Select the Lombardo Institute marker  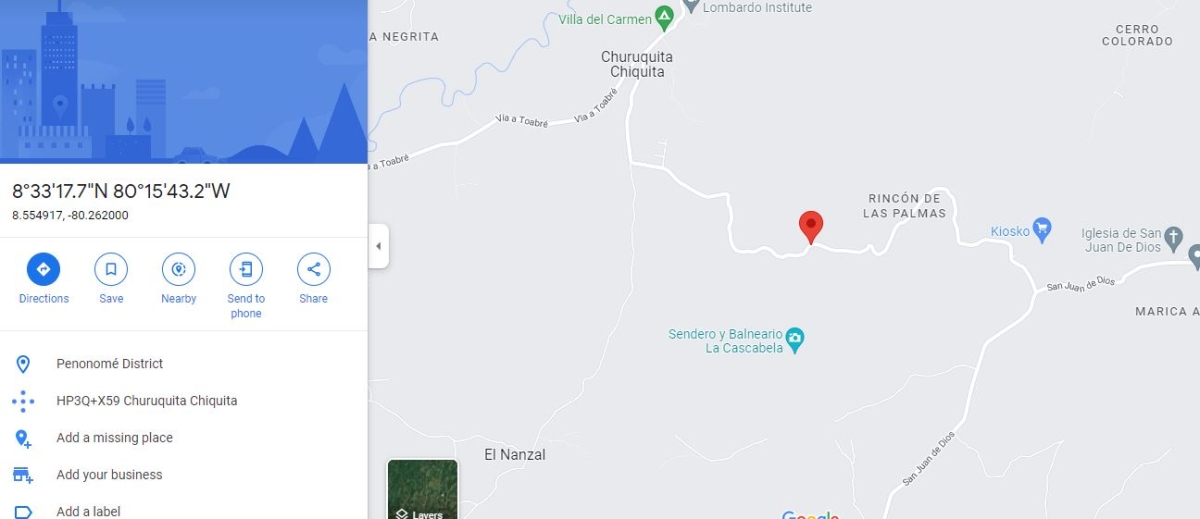(691, 5)
